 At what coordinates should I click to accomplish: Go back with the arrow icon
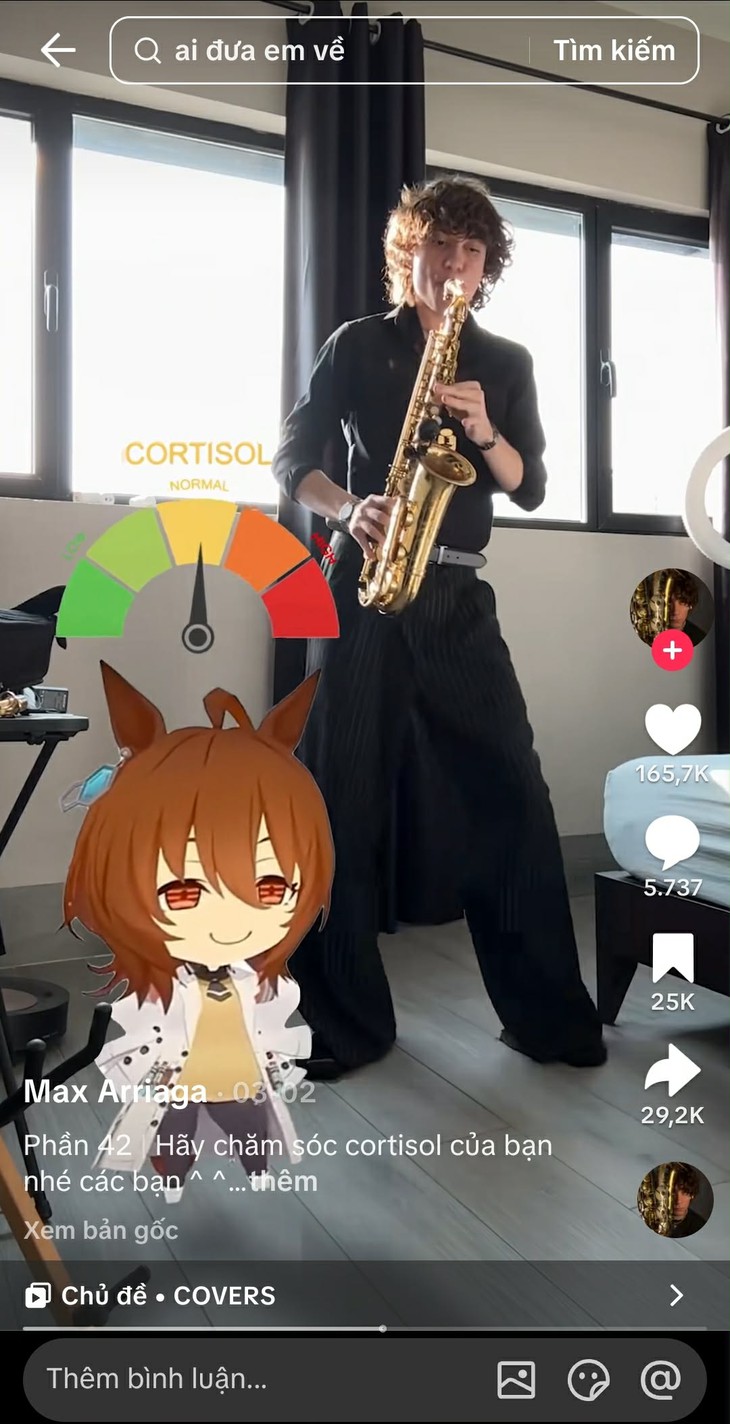pos(58,50)
